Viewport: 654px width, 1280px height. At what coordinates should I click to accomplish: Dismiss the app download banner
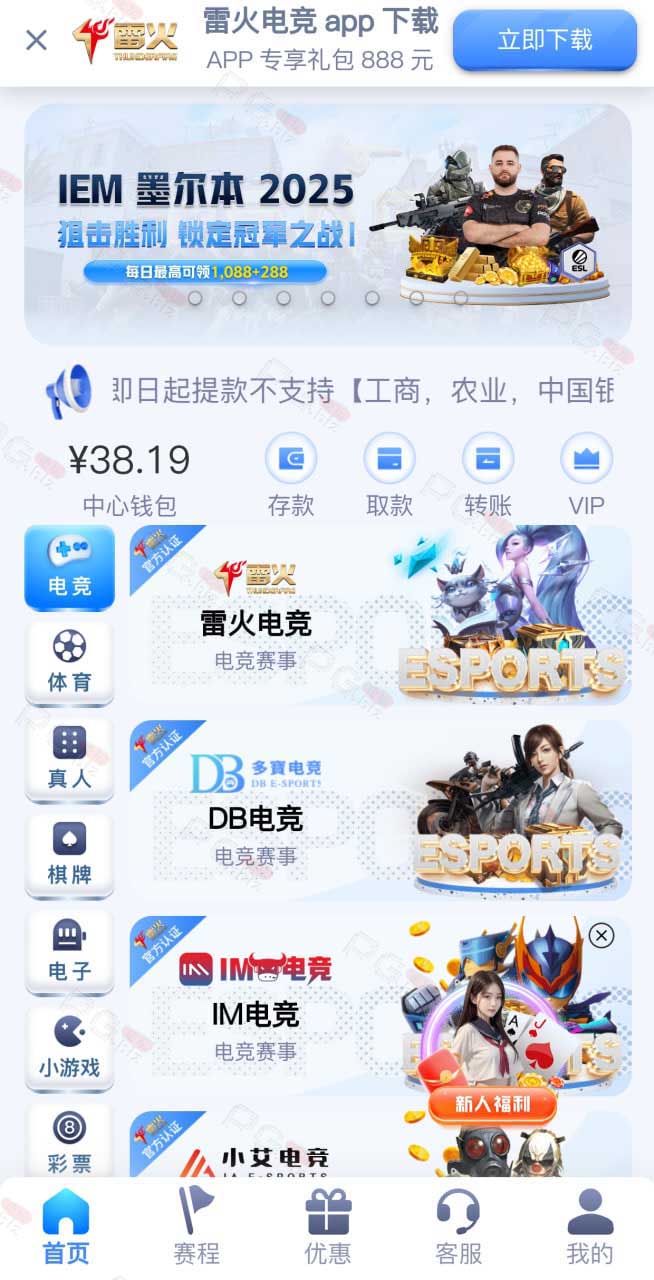coord(36,40)
